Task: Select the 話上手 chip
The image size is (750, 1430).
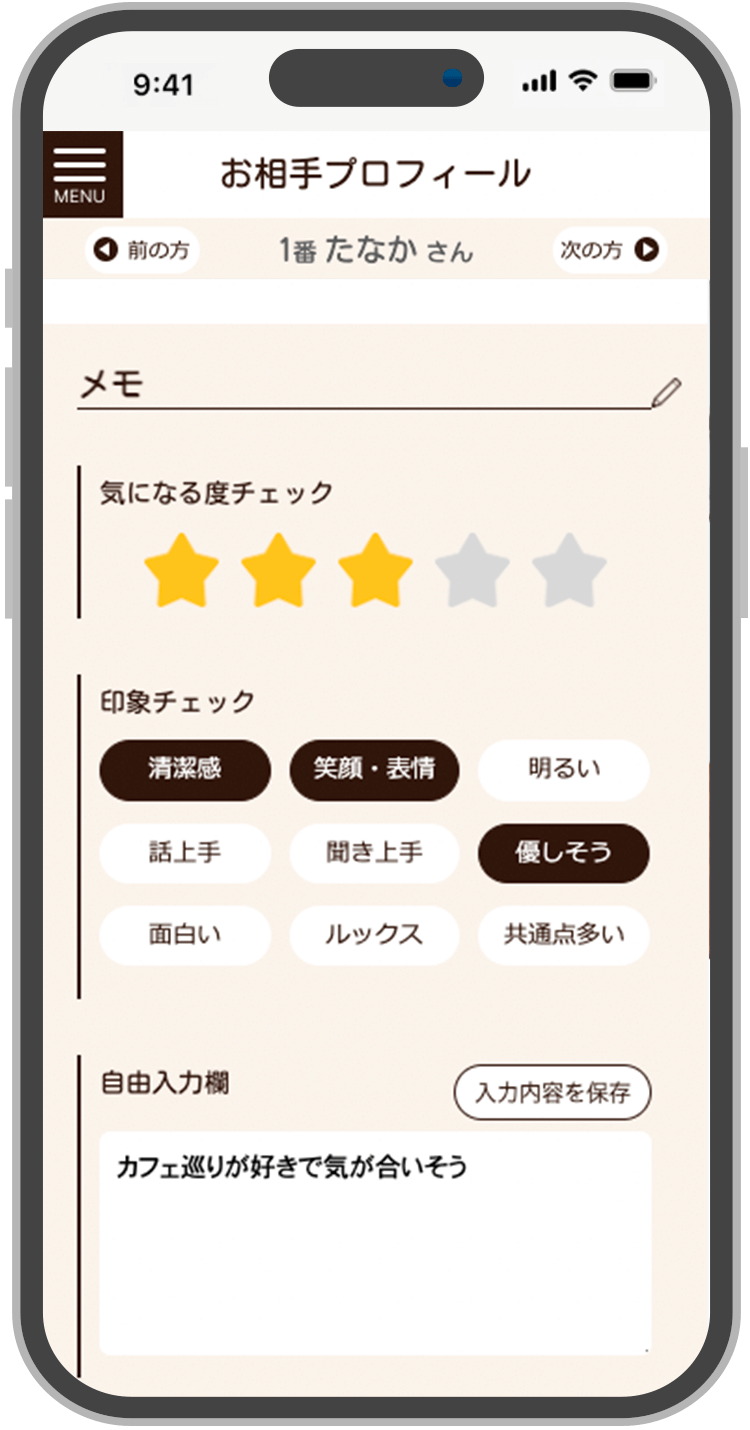Action: pos(185,853)
